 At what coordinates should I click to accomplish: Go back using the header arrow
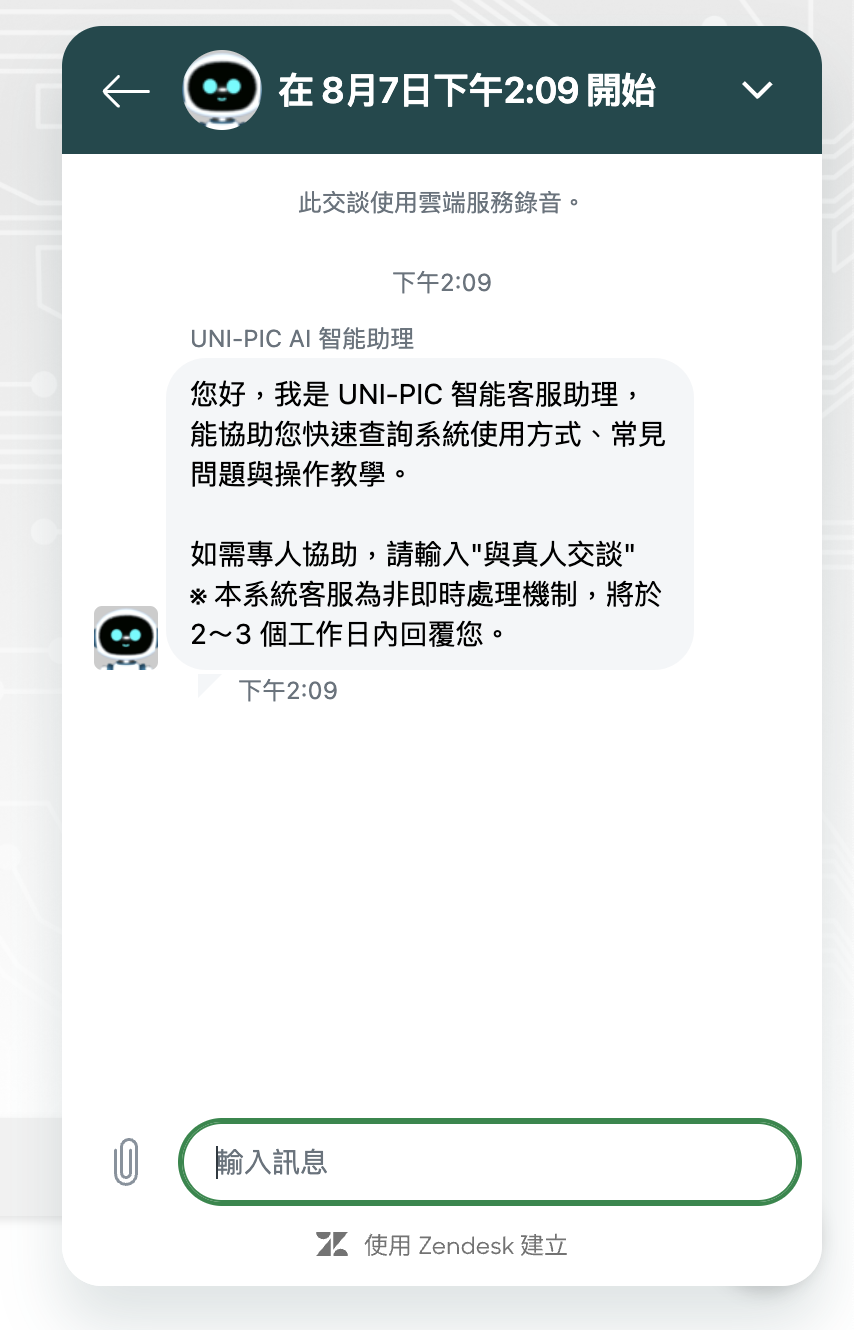[x=126, y=91]
